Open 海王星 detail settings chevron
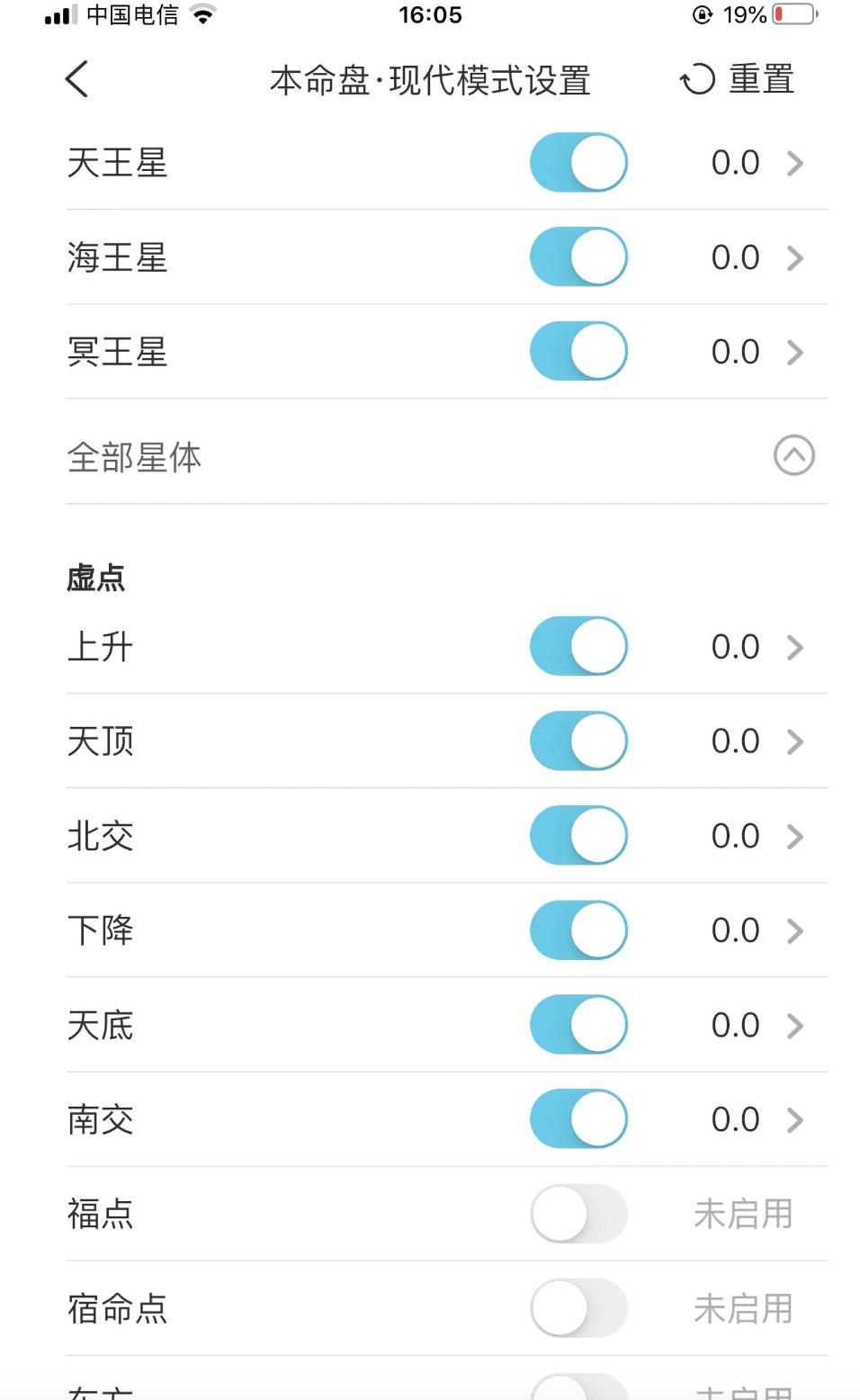Viewport: 860px width, 1400px height. [795, 257]
